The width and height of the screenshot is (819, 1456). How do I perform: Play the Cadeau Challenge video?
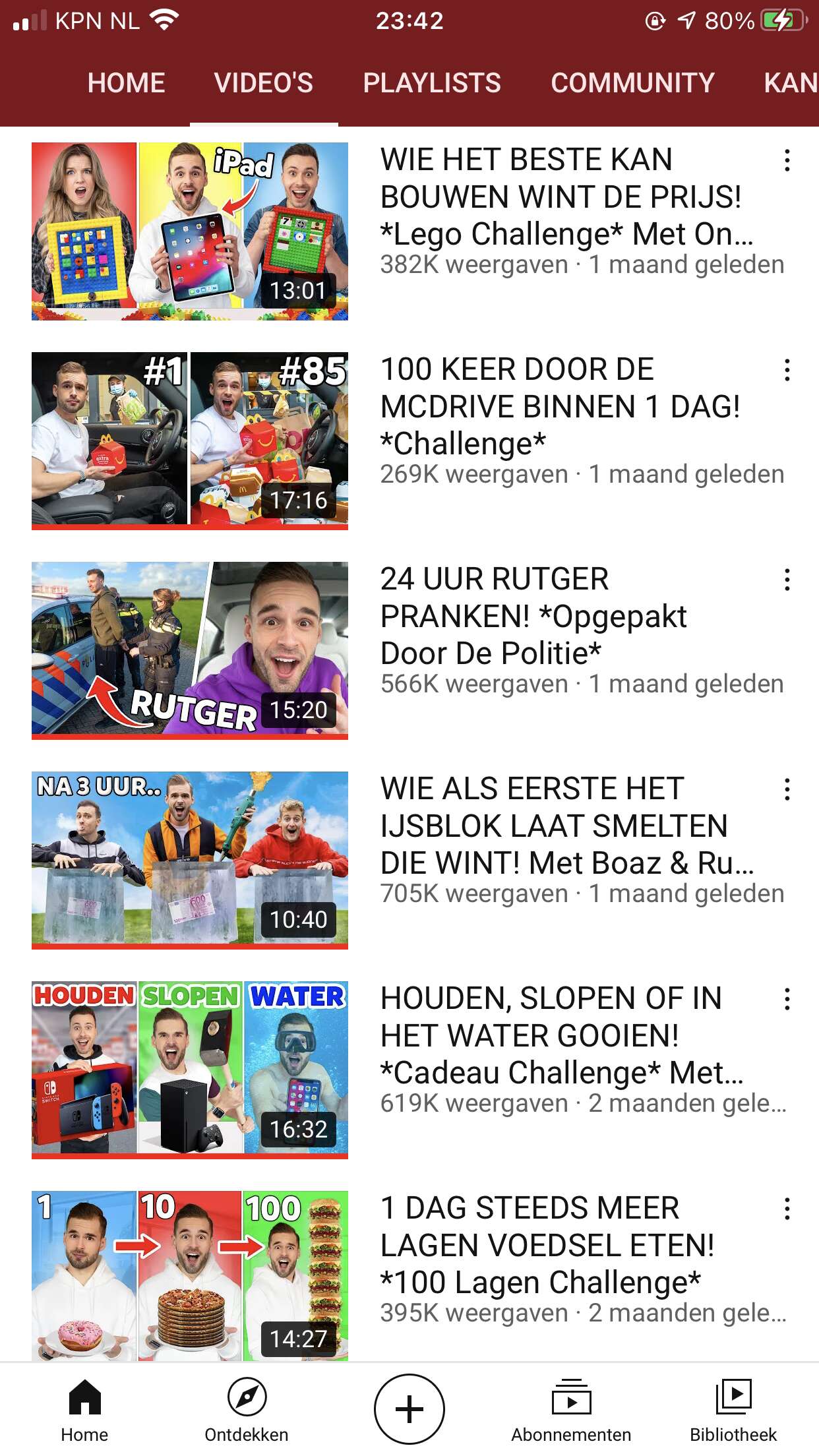(x=190, y=1070)
